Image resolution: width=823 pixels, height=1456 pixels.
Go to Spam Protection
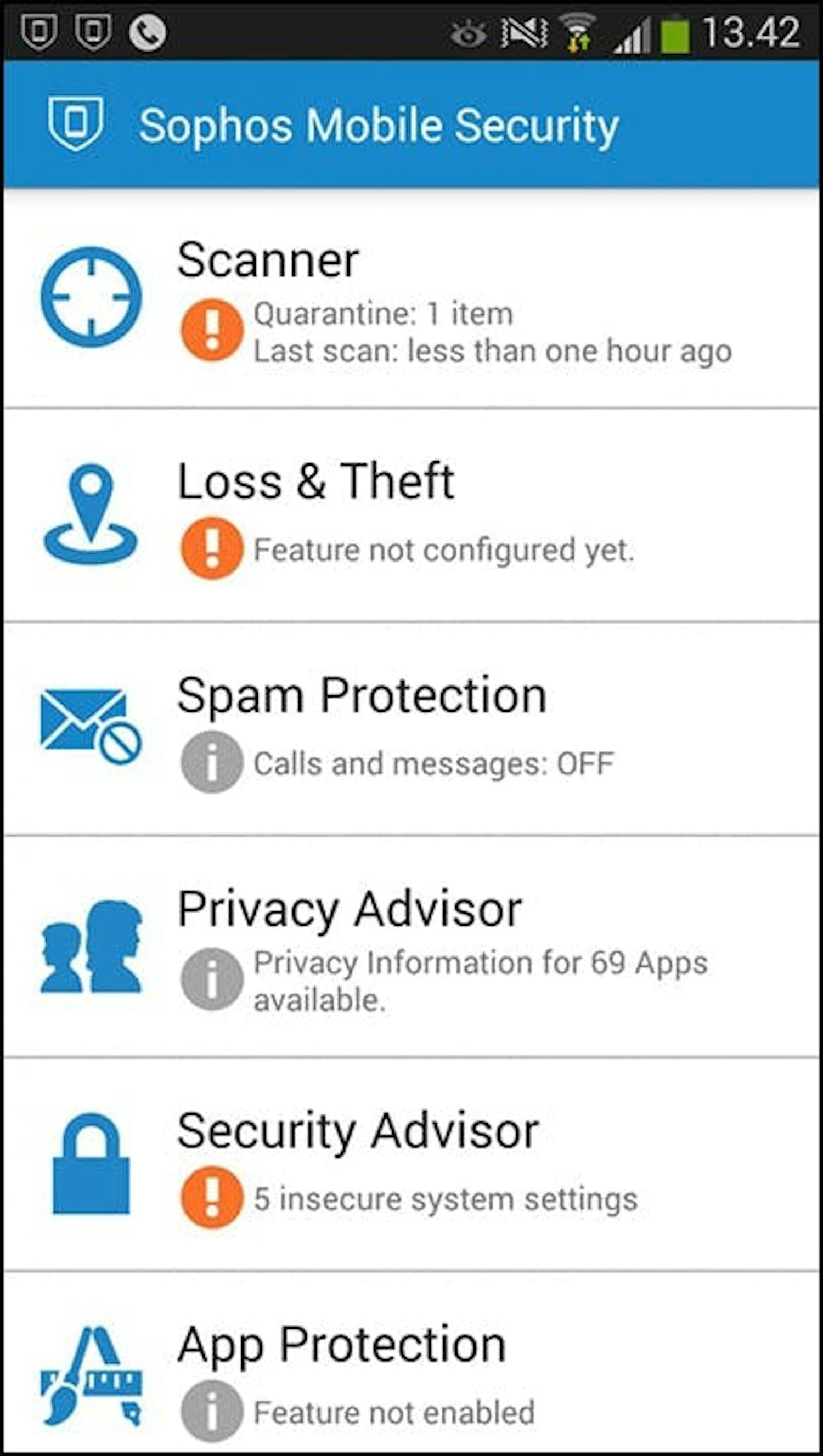tap(410, 729)
